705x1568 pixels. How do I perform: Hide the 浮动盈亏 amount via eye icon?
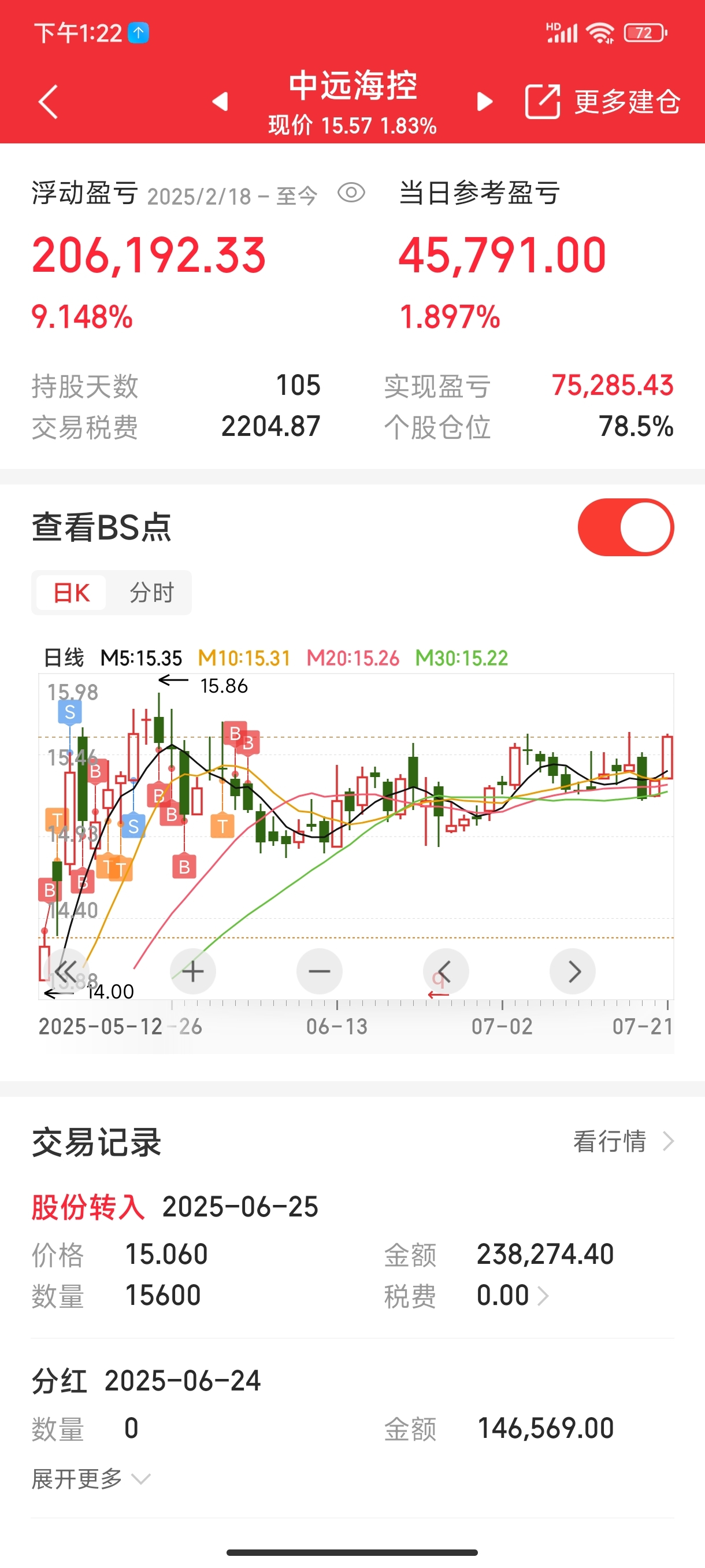click(351, 193)
